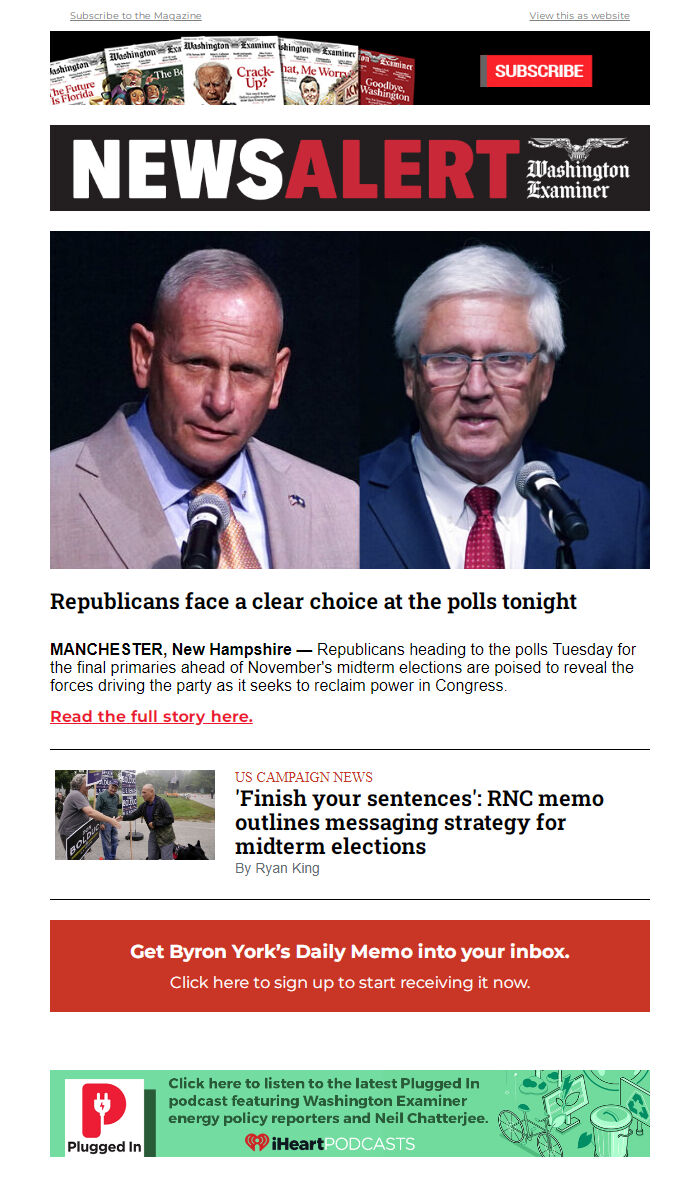This screenshot has height=1181, width=700.
Task: Open the News Alert Washington Examiner banner
Action: (350, 168)
